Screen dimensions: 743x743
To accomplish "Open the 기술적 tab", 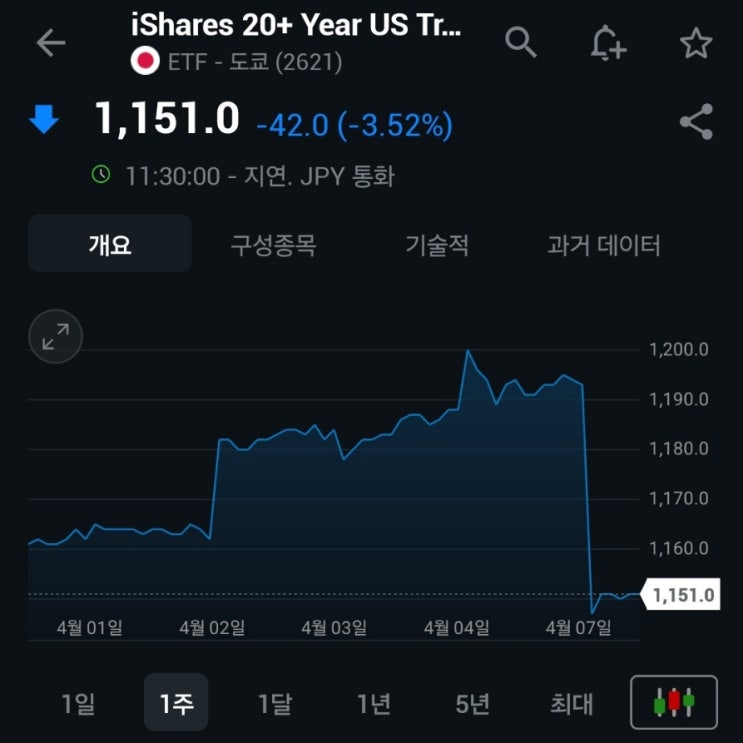I will 437,244.
